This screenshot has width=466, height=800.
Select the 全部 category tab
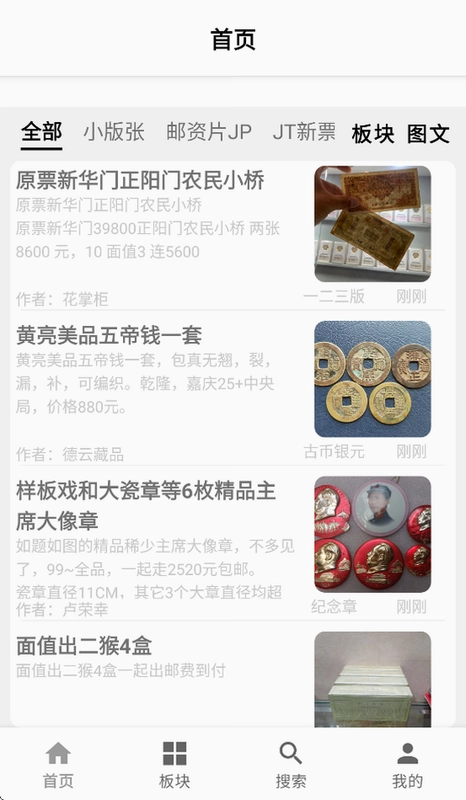pyautogui.click(x=41, y=133)
